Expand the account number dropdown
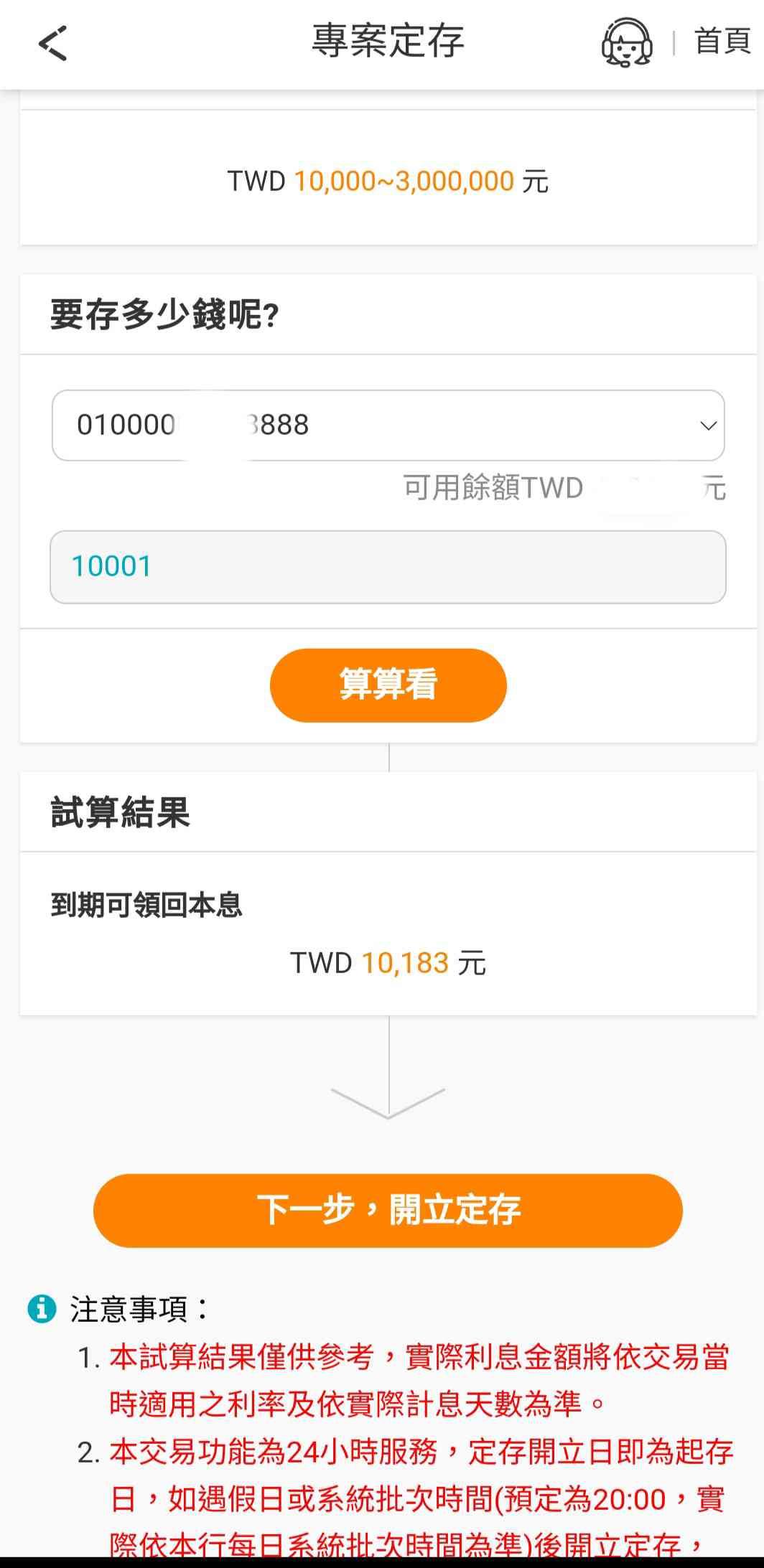 tap(707, 426)
